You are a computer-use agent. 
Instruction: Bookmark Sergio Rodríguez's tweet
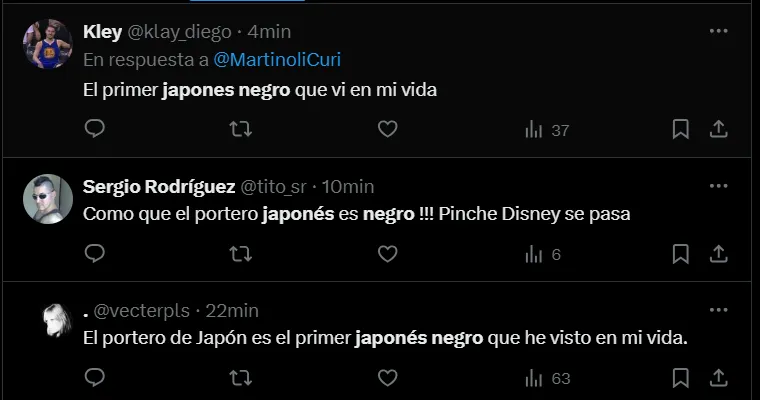680,254
